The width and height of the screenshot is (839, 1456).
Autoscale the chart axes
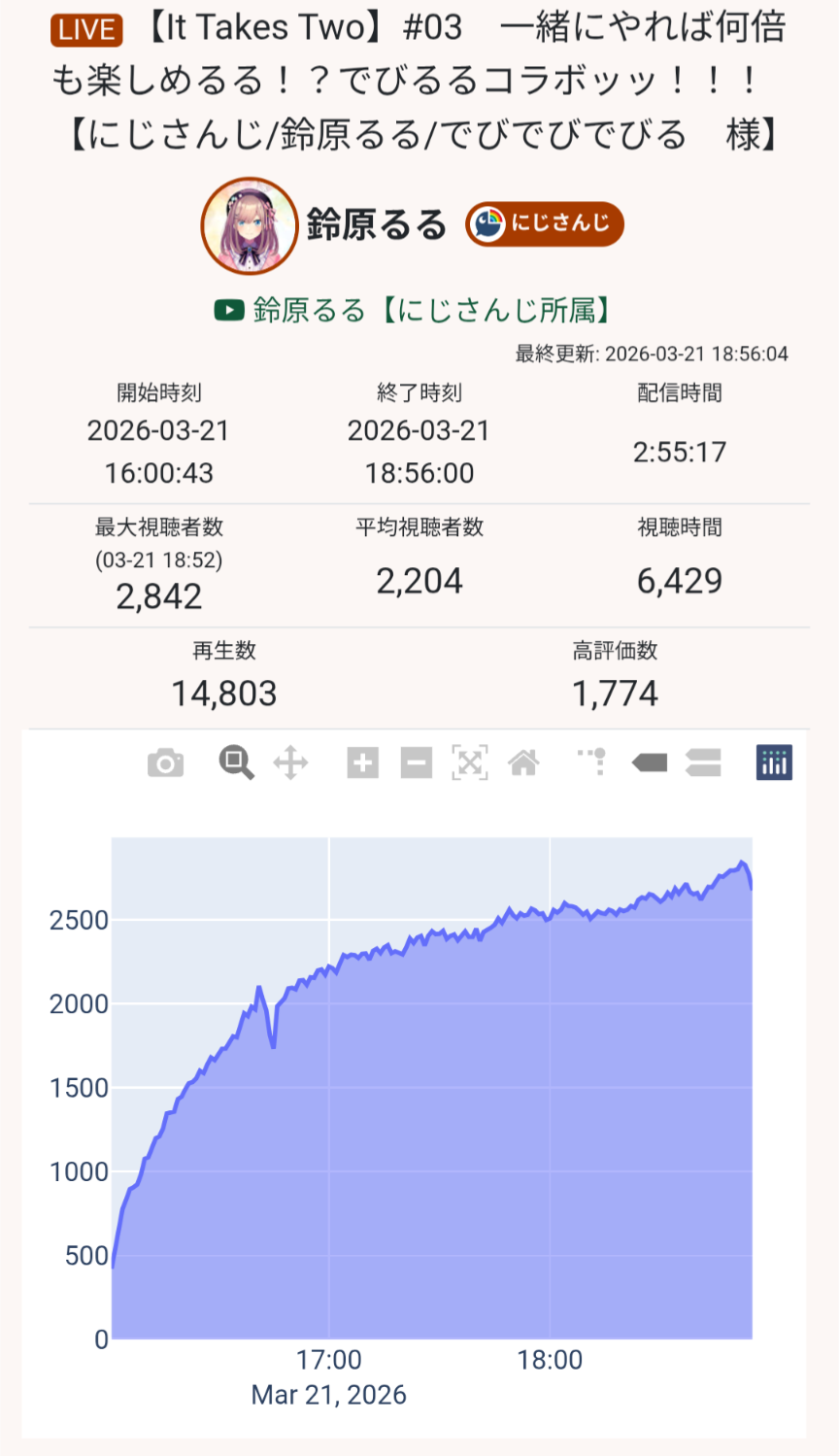coord(470,763)
